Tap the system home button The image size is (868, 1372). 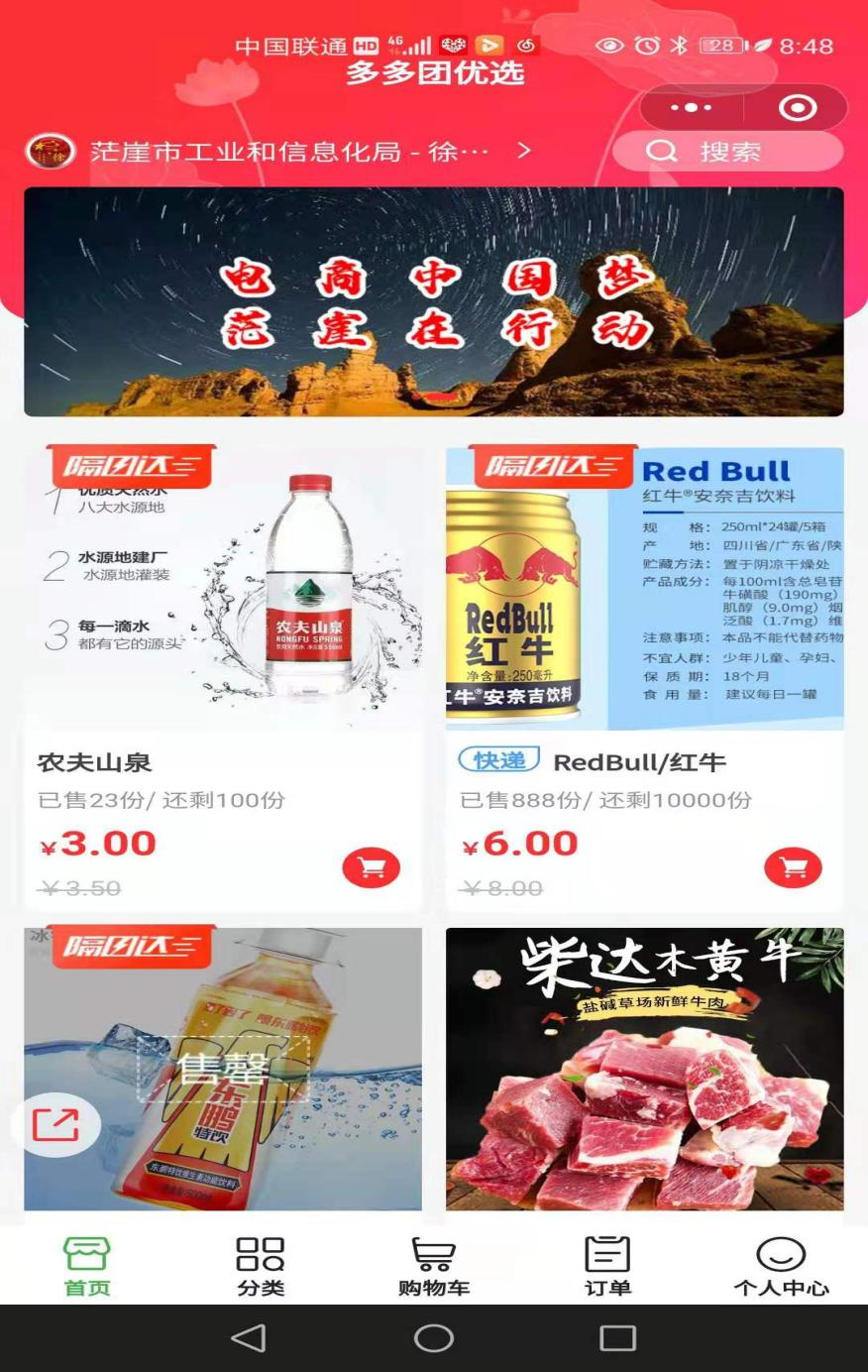tap(434, 1338)
